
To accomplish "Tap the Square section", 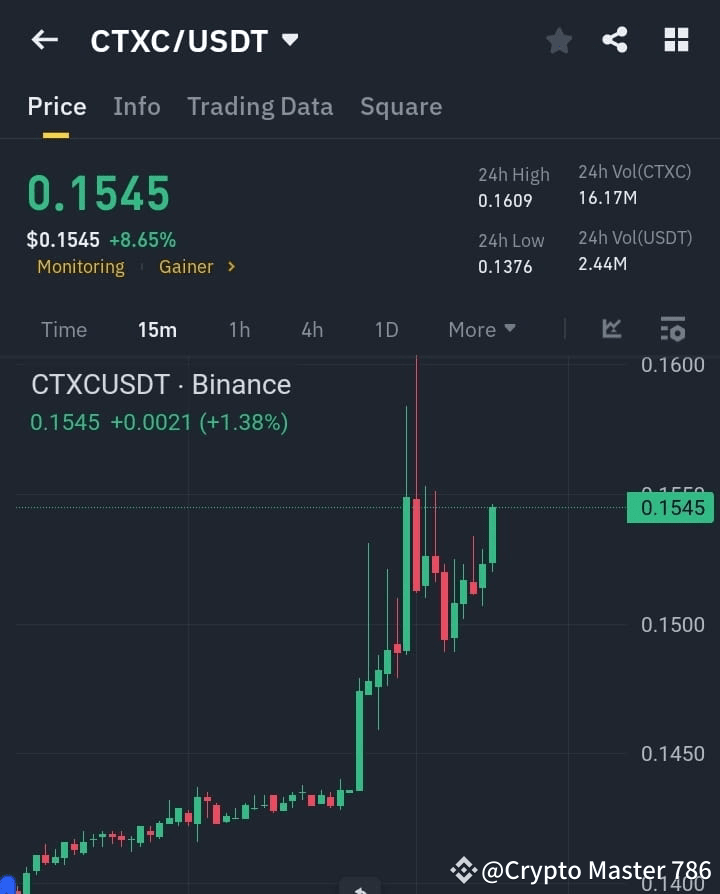I will pos(401,106).
